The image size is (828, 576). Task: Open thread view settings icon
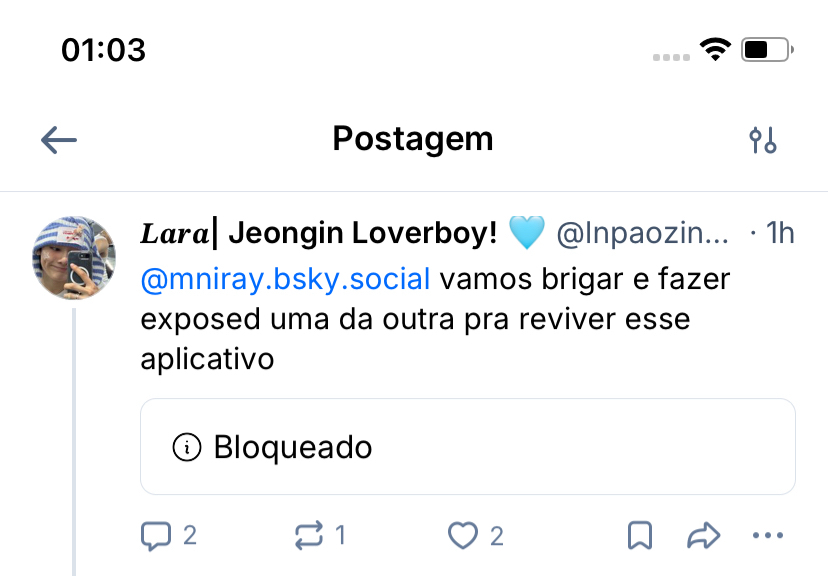763,140
